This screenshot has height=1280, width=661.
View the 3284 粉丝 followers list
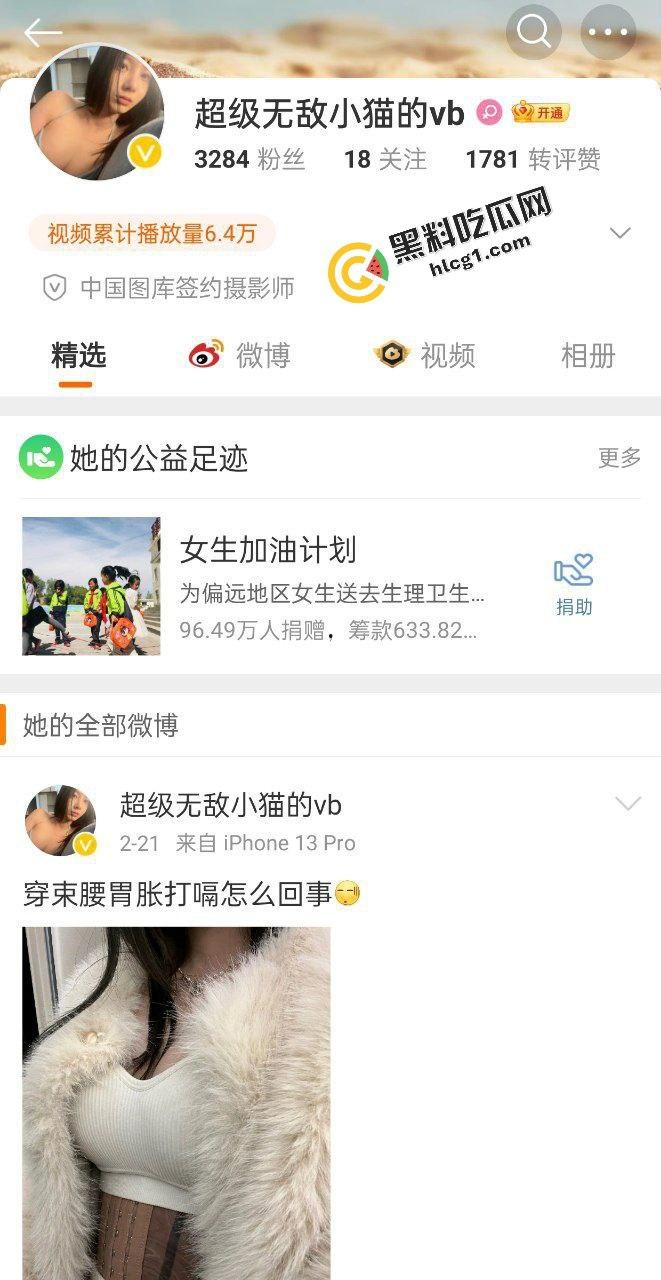point(249,159)
